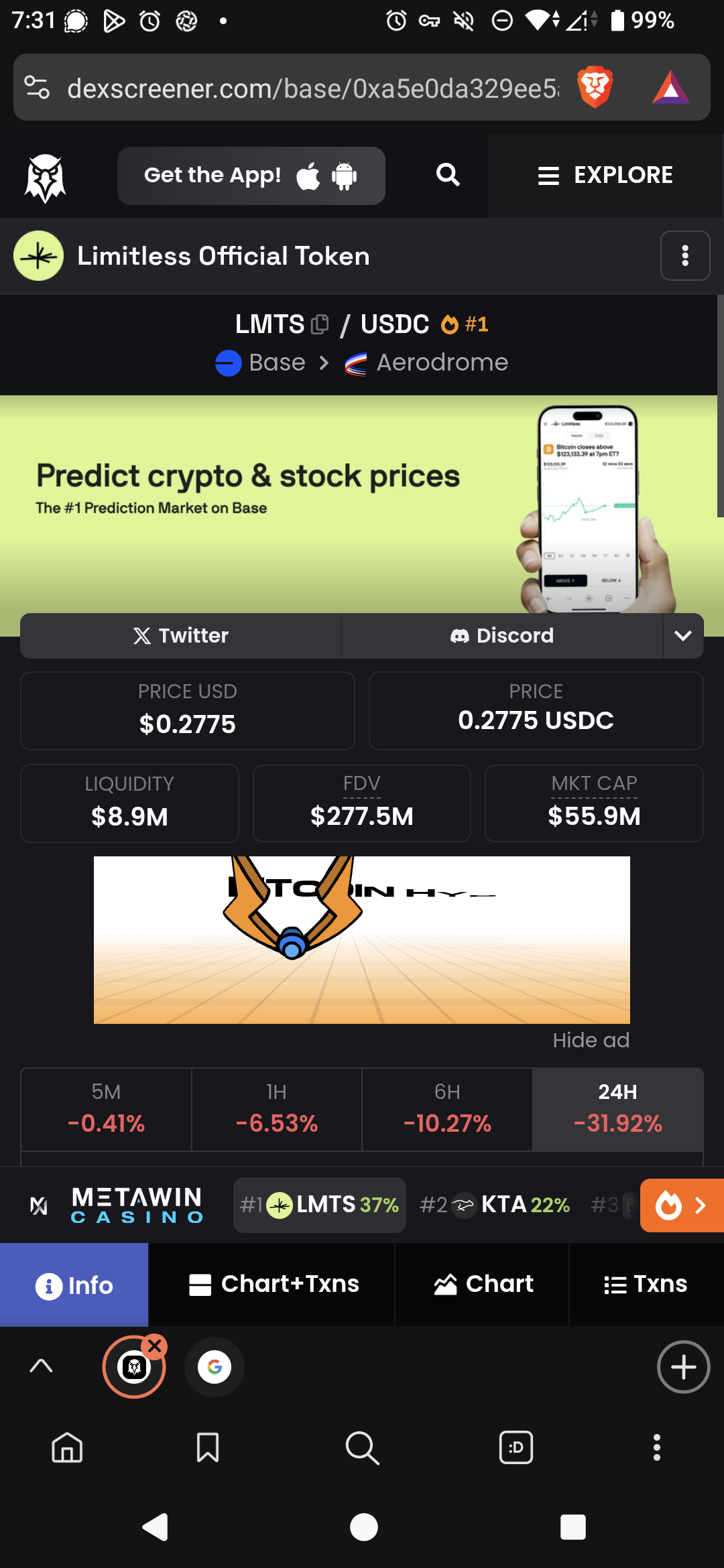
Task: Open the DEX Screener search icon
Action: coord(448,176)
